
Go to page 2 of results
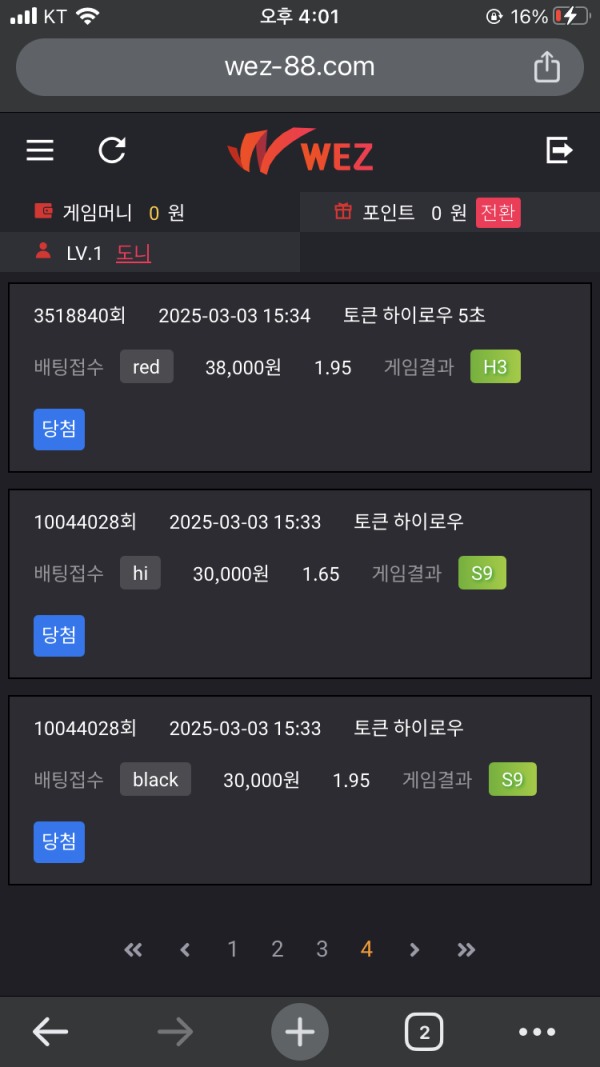(x=277, y=949)
